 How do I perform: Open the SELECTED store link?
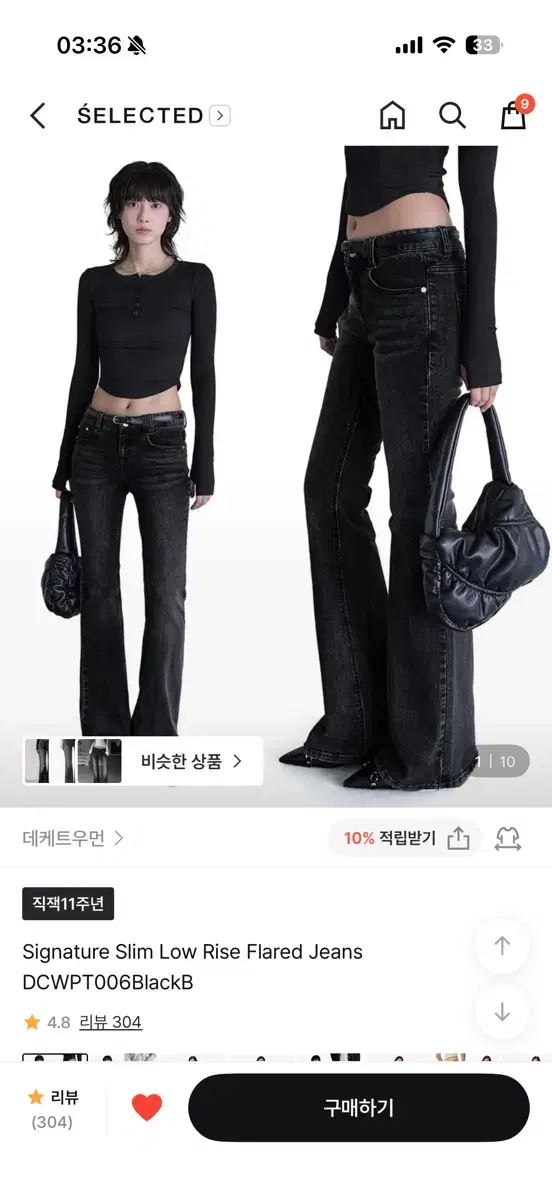(153, 115)
